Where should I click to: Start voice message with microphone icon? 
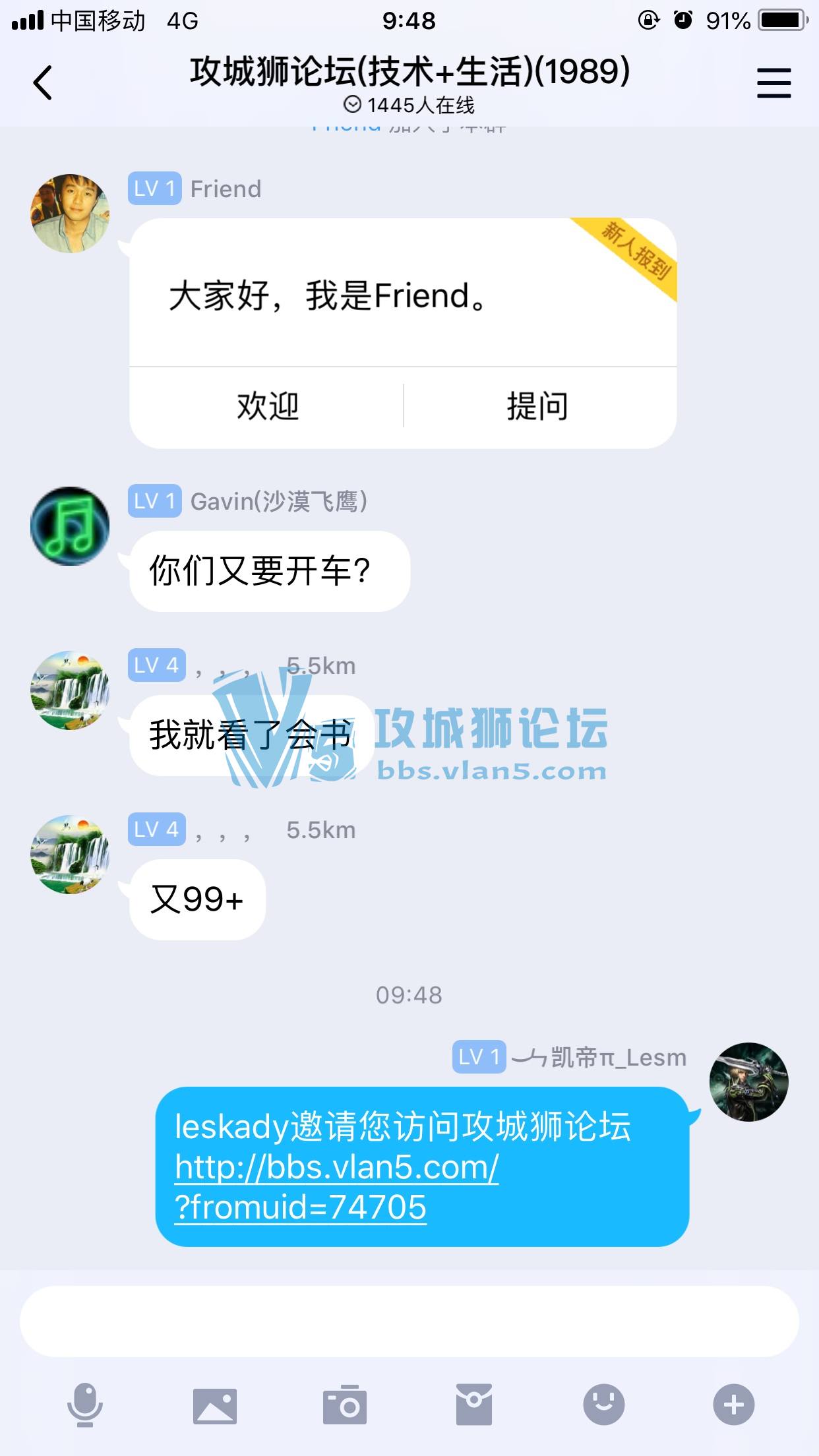(85, 1405)
